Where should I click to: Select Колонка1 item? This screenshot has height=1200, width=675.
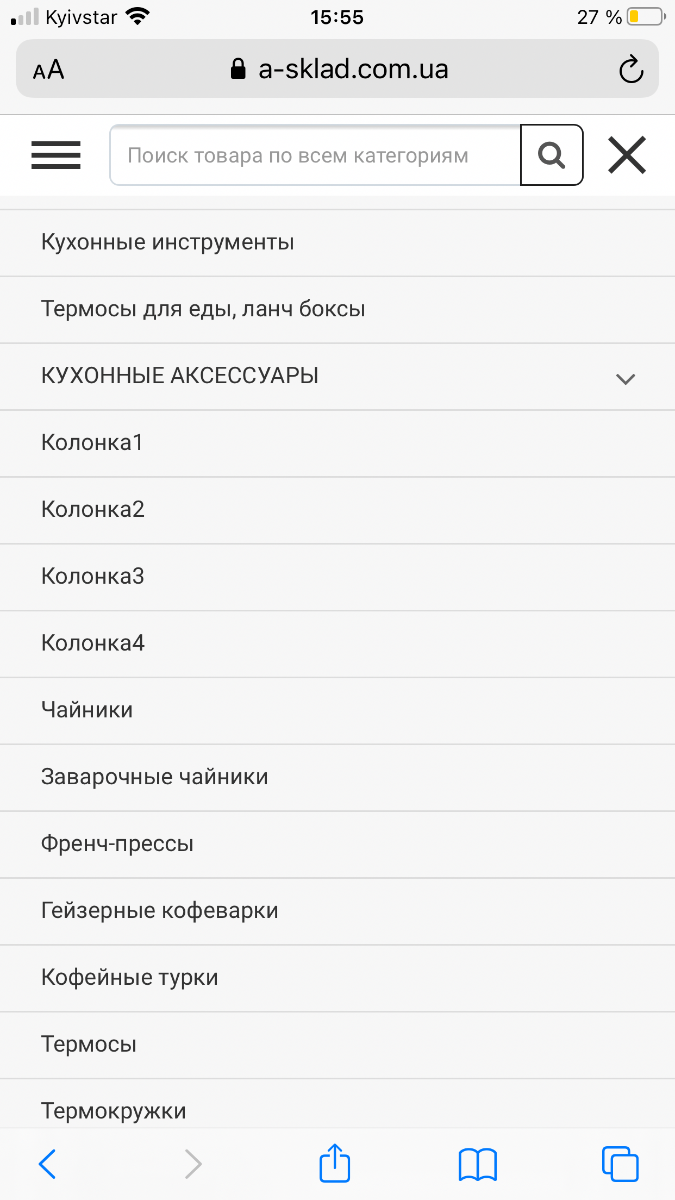[337, 443]
